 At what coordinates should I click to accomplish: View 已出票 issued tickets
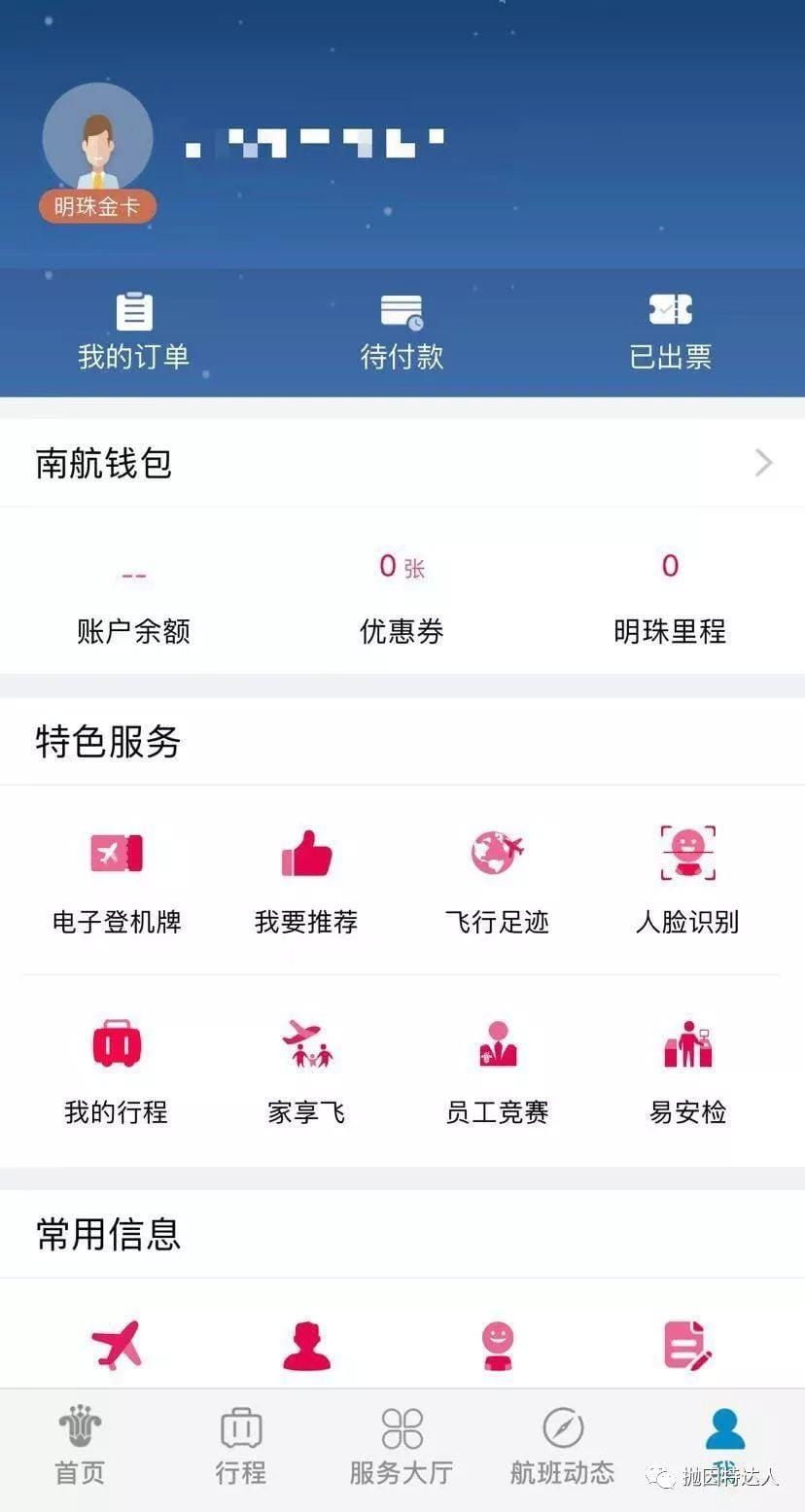pos(671,331)
